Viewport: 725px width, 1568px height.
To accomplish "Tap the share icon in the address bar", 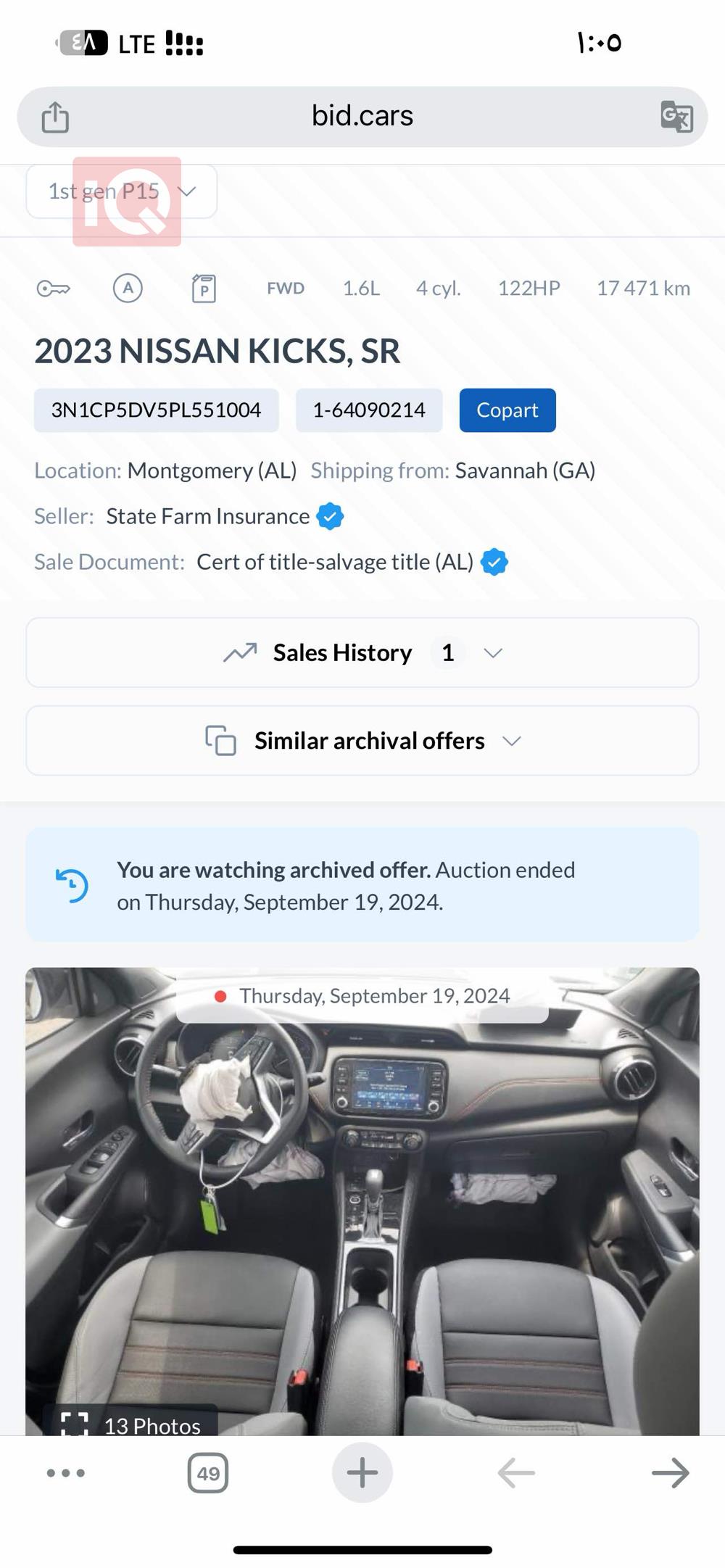I will [55, 117].
